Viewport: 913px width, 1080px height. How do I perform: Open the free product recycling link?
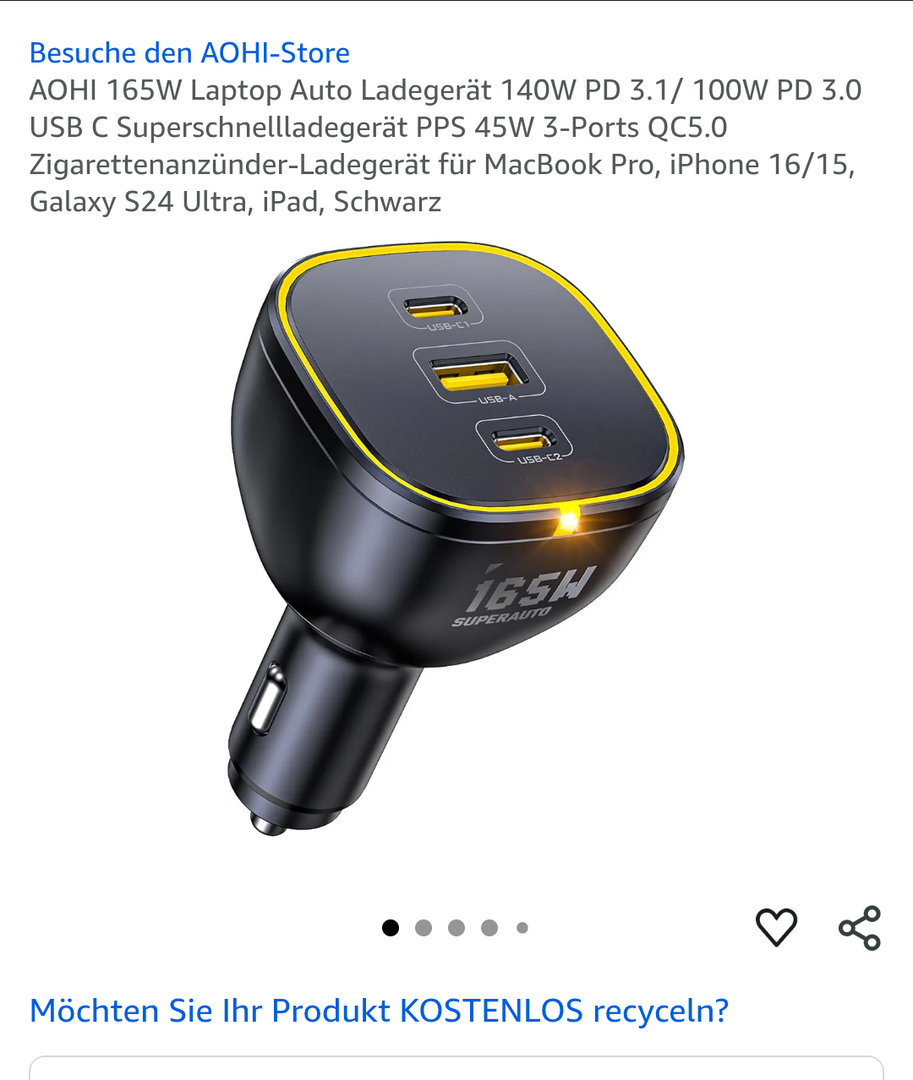point(379,1010)
